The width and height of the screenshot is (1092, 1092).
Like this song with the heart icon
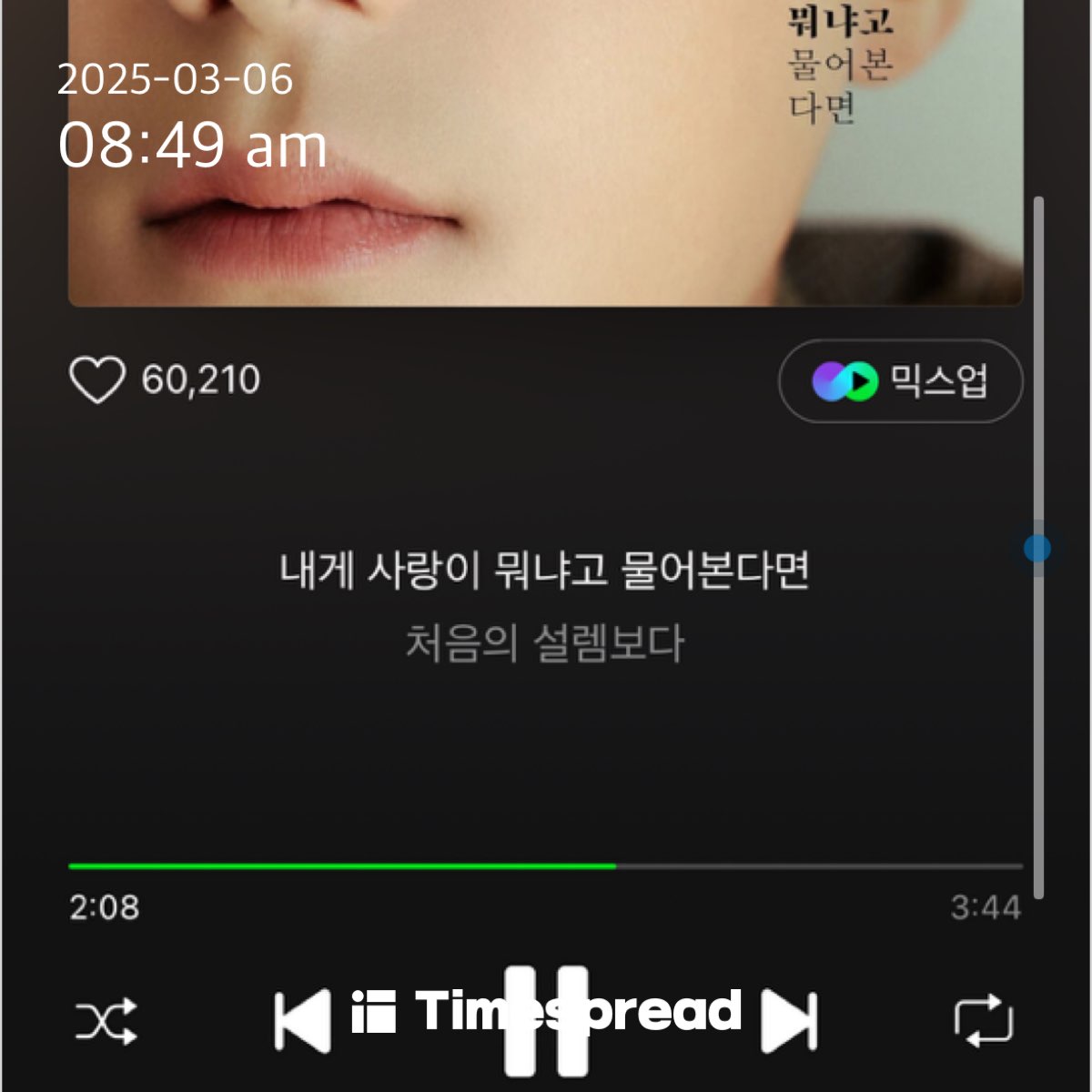coord(97,380)
